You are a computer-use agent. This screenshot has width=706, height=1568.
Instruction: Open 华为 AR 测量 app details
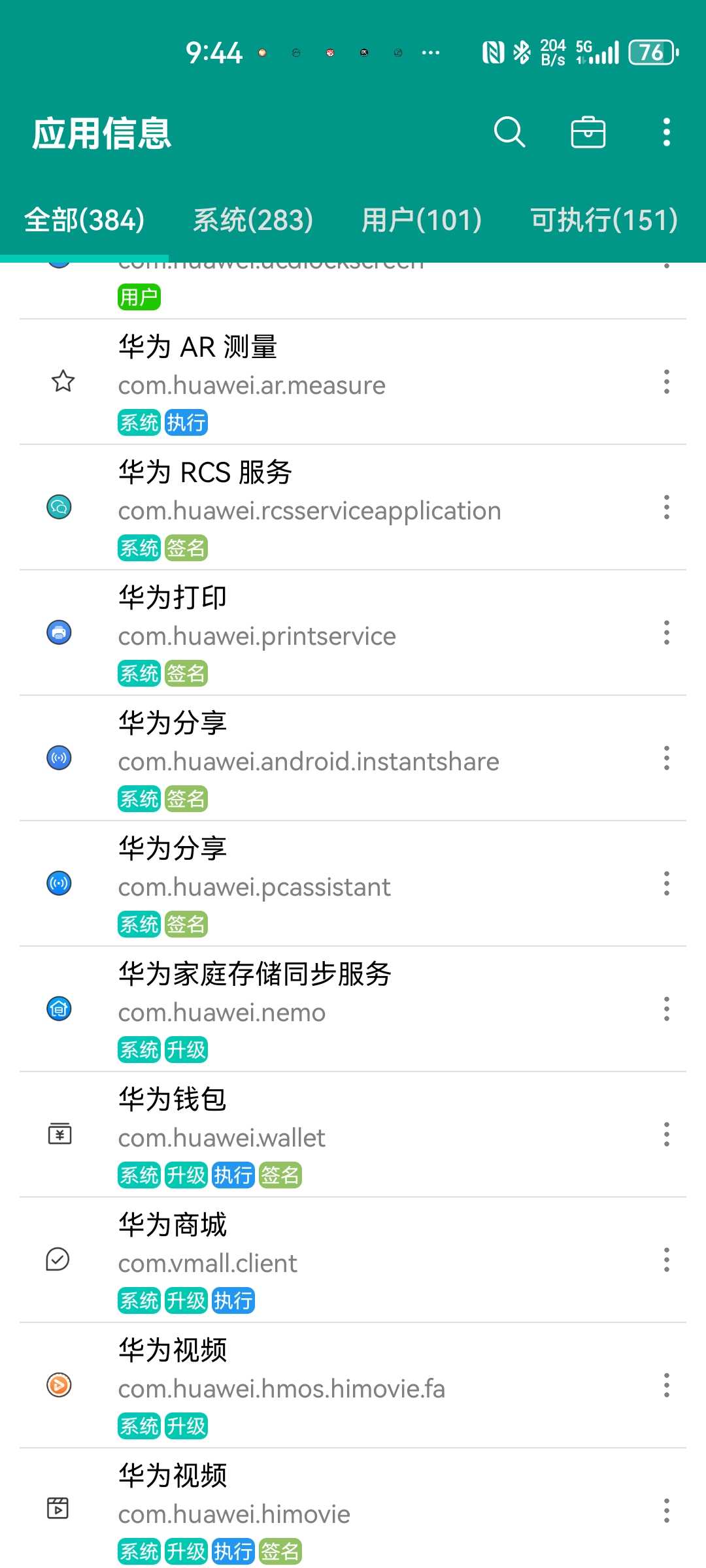[353, 382]
